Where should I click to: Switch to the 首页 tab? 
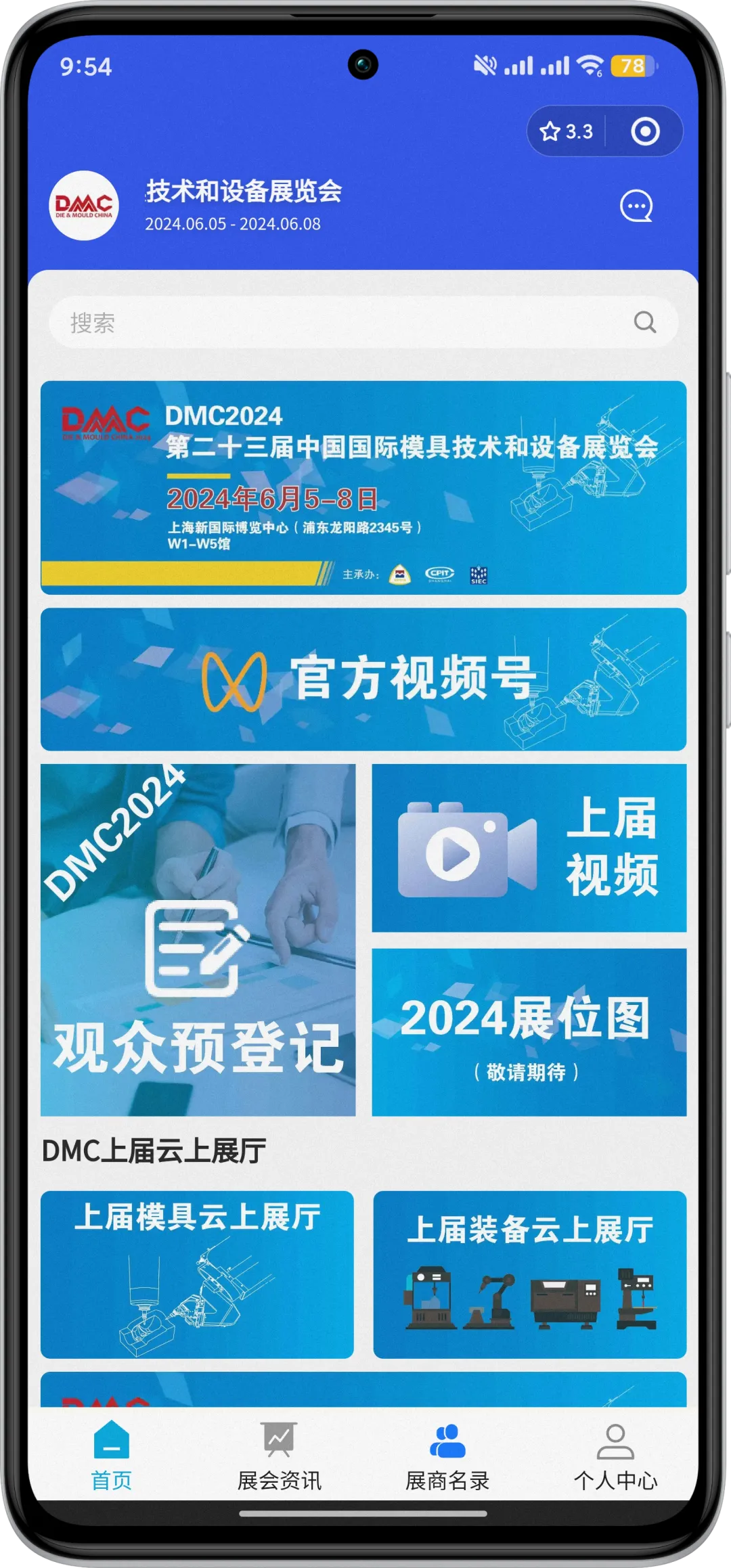pos(112,1456)
